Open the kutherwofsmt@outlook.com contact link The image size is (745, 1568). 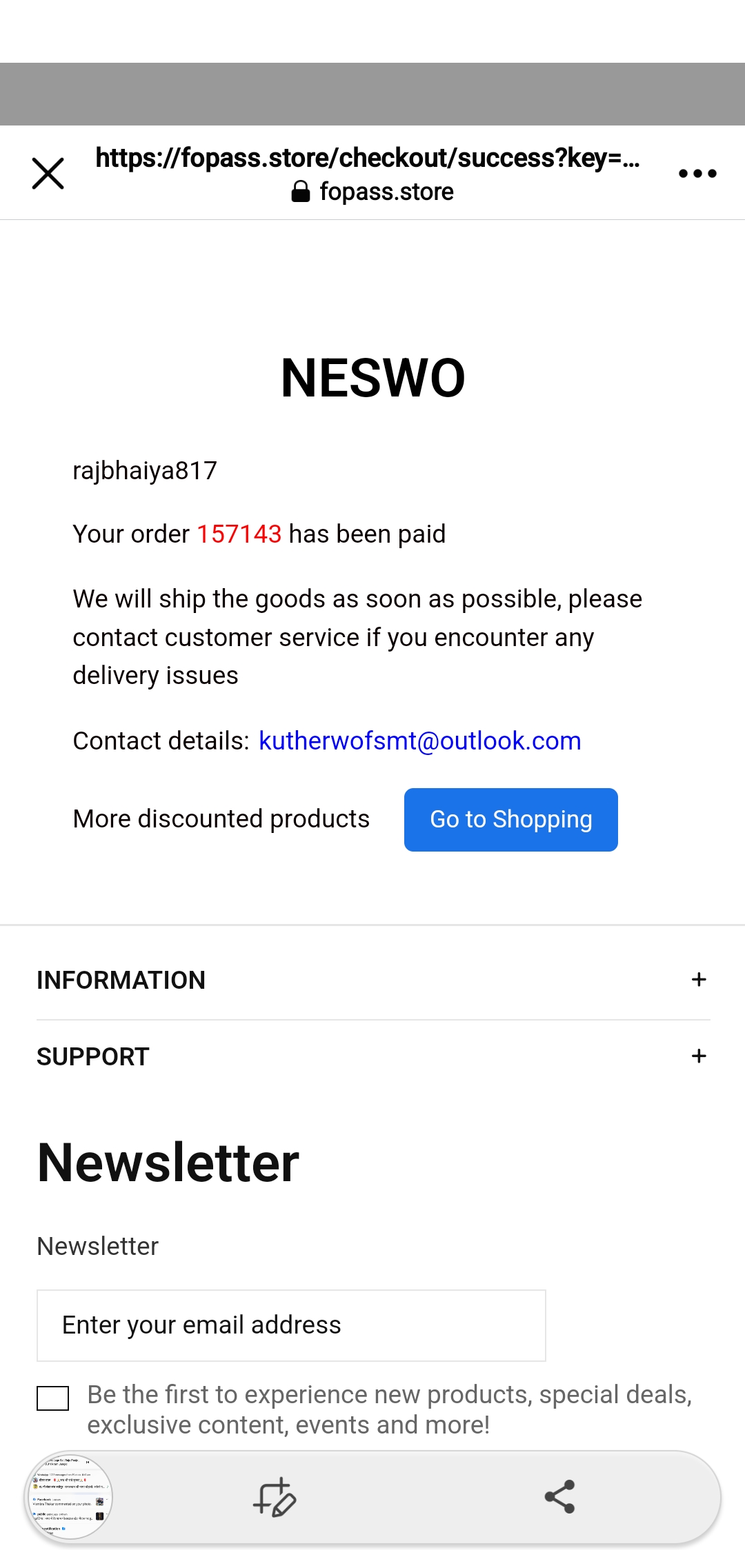tap(419, 741)
